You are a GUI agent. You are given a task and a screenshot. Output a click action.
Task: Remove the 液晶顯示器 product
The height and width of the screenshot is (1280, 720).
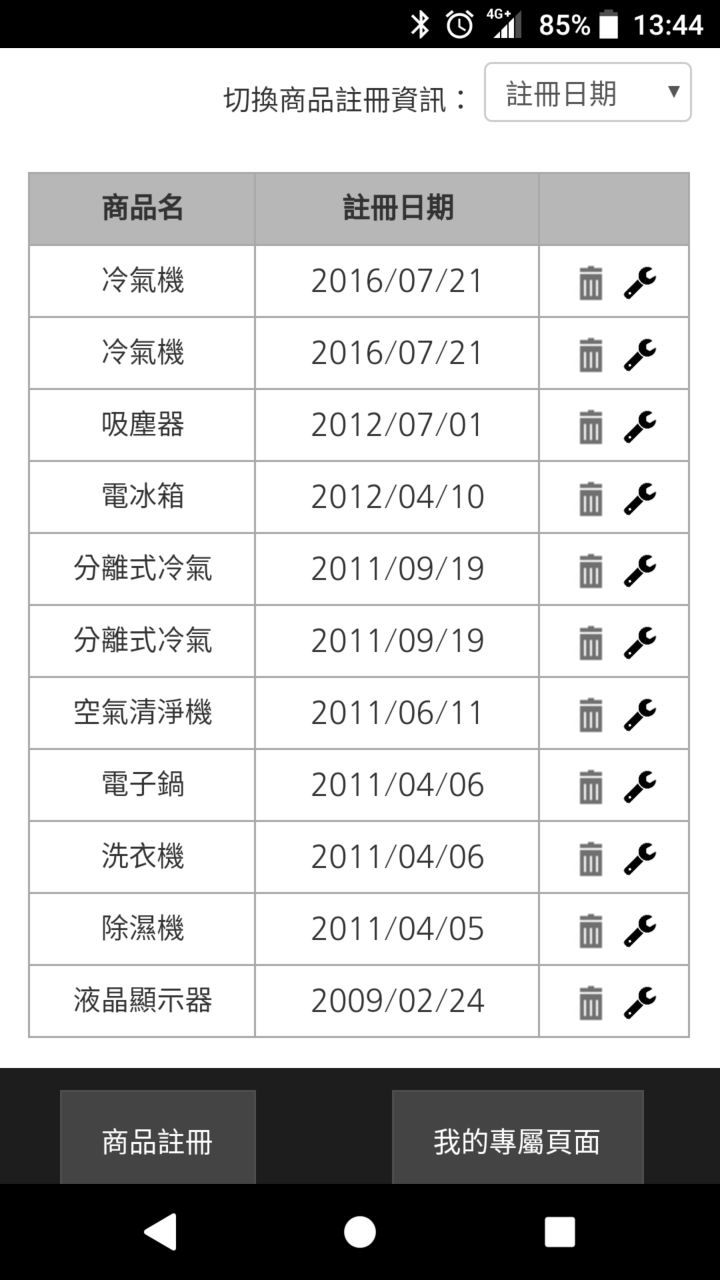(x=591, y=1002)
